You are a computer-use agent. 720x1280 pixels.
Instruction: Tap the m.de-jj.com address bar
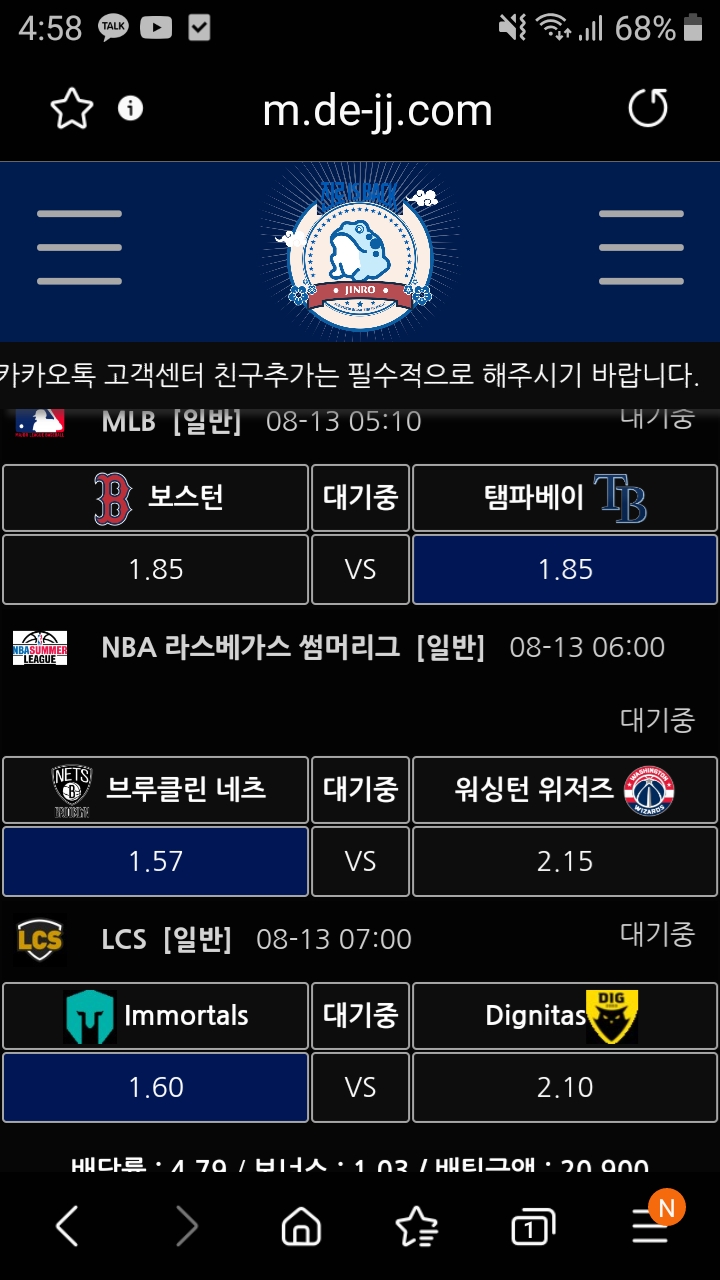377,110
